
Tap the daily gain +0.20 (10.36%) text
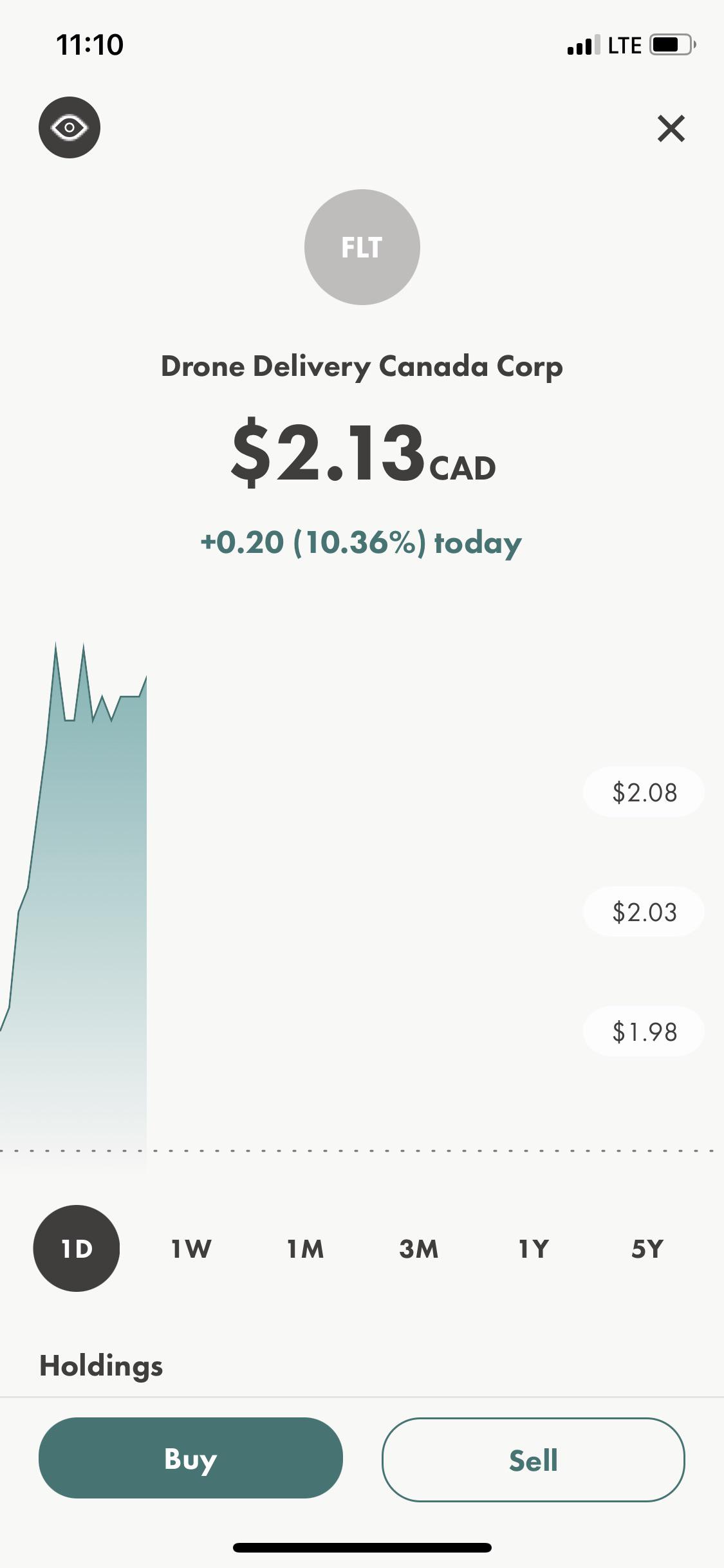362,542
